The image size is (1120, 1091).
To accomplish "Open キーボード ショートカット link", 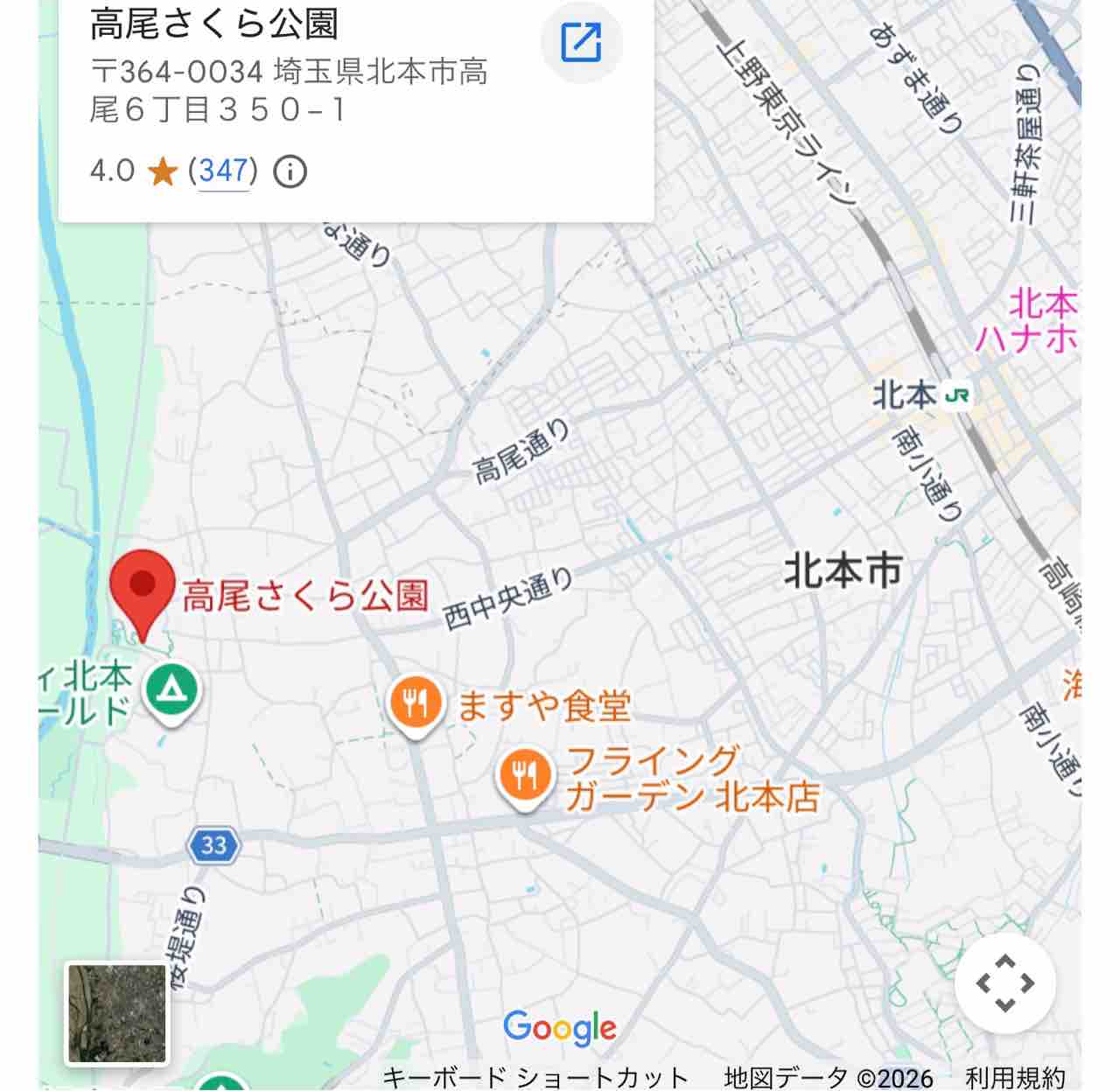I will click(535, 1077).
